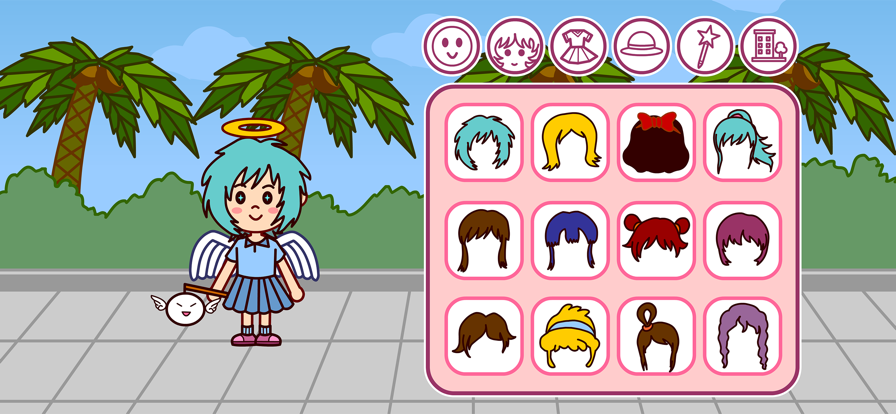Open the dress clothing category
Screen dimensions: 896x414
(x=578, y=46)
